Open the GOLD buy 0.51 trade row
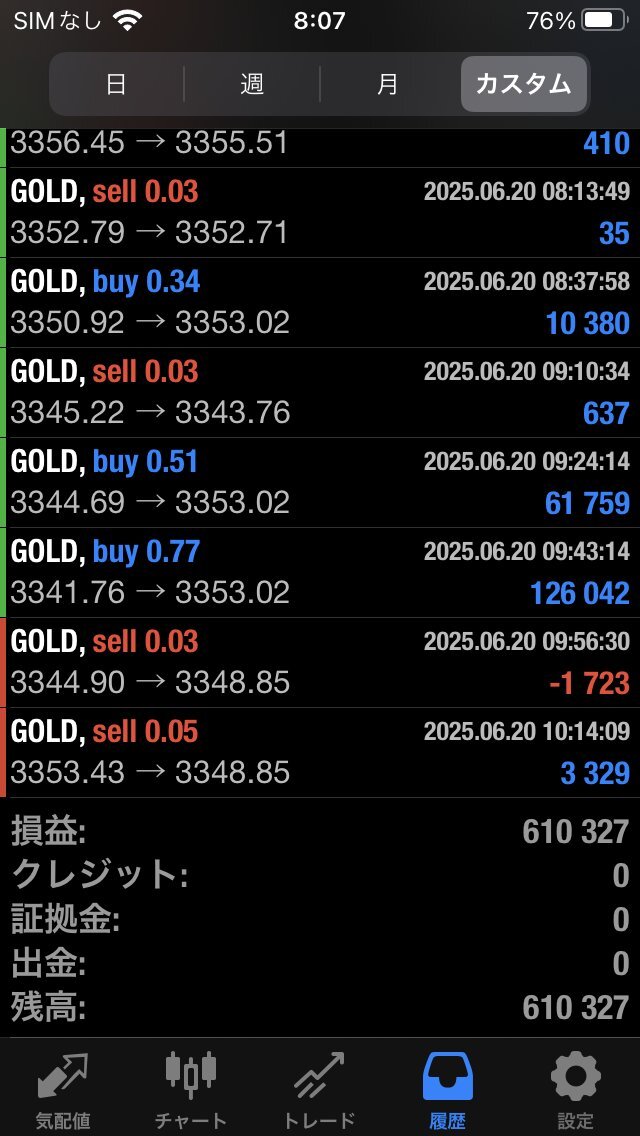The width and height of the screenshot is (640, 1136). coord(320,483)
